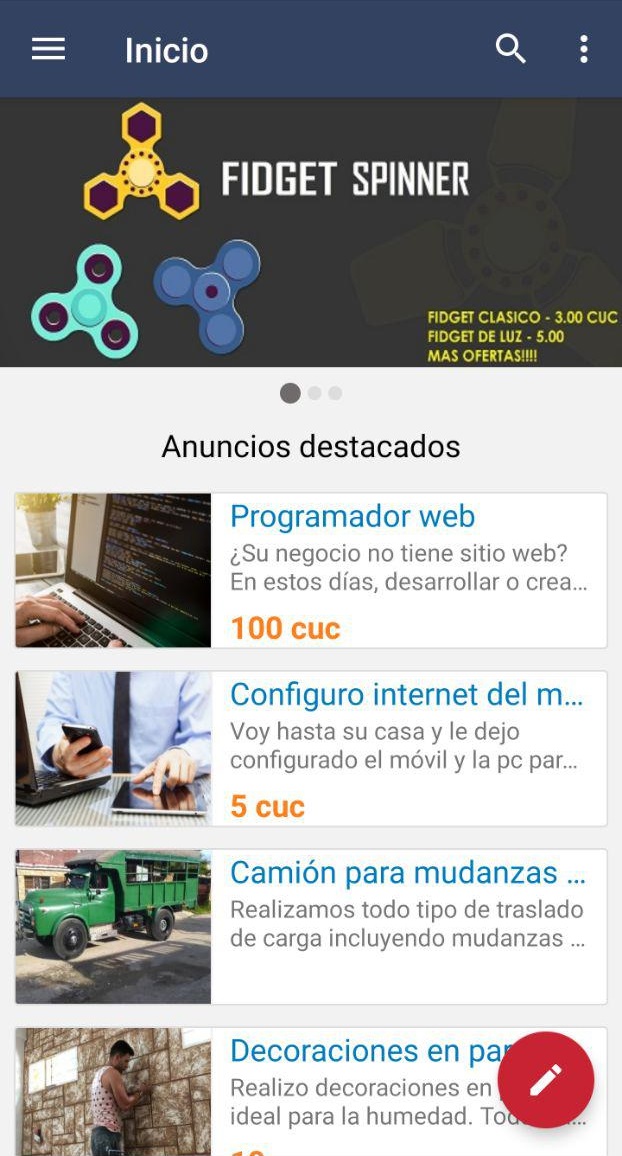Screen dimensions: 622x1156
Task: Select the second banner page dot
Action: click(314, 393)
